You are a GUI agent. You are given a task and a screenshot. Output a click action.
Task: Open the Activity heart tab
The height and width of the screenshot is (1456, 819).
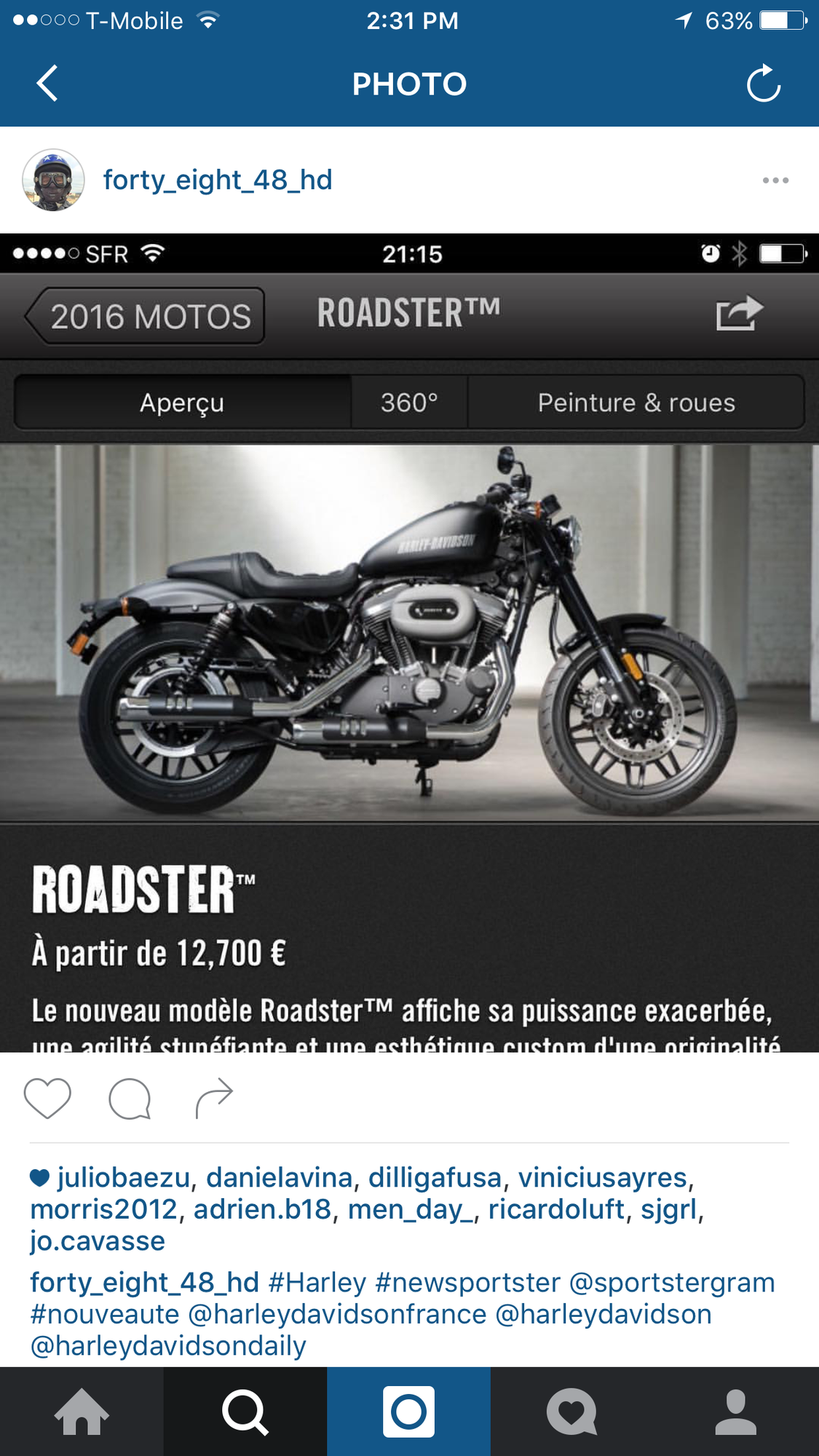coord(572,1412)
